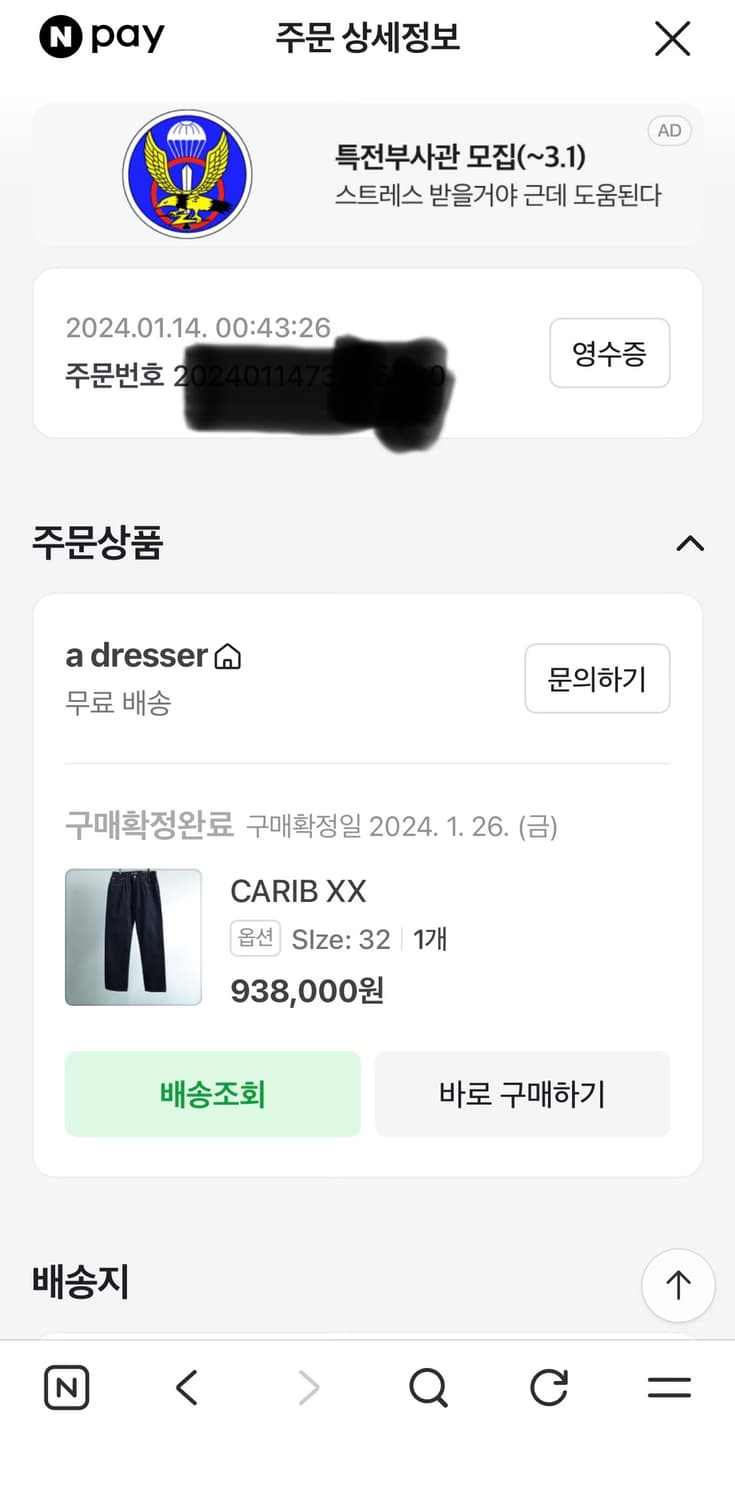Open the bottom hamburger menu

(668, 1387)
